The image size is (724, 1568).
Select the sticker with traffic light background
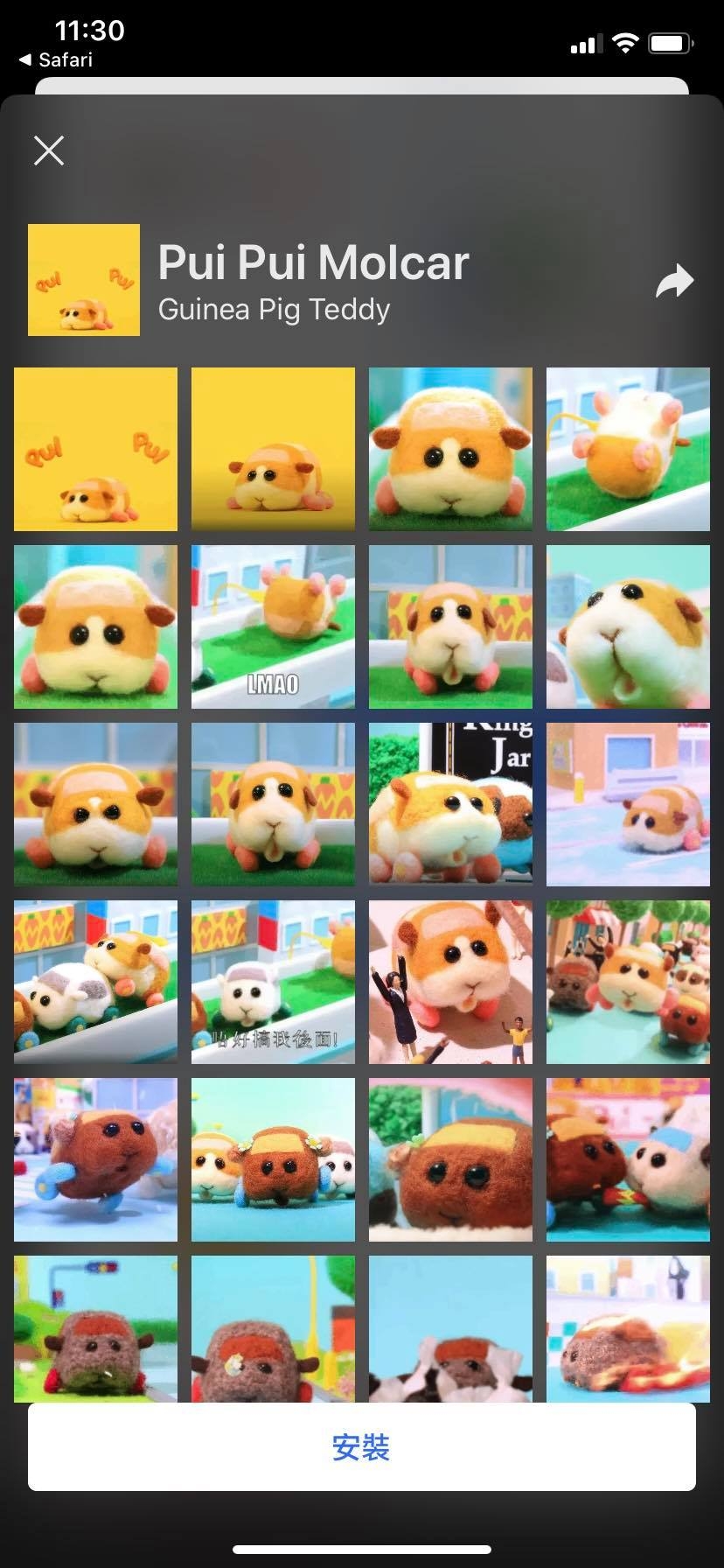coord(95,1328)
